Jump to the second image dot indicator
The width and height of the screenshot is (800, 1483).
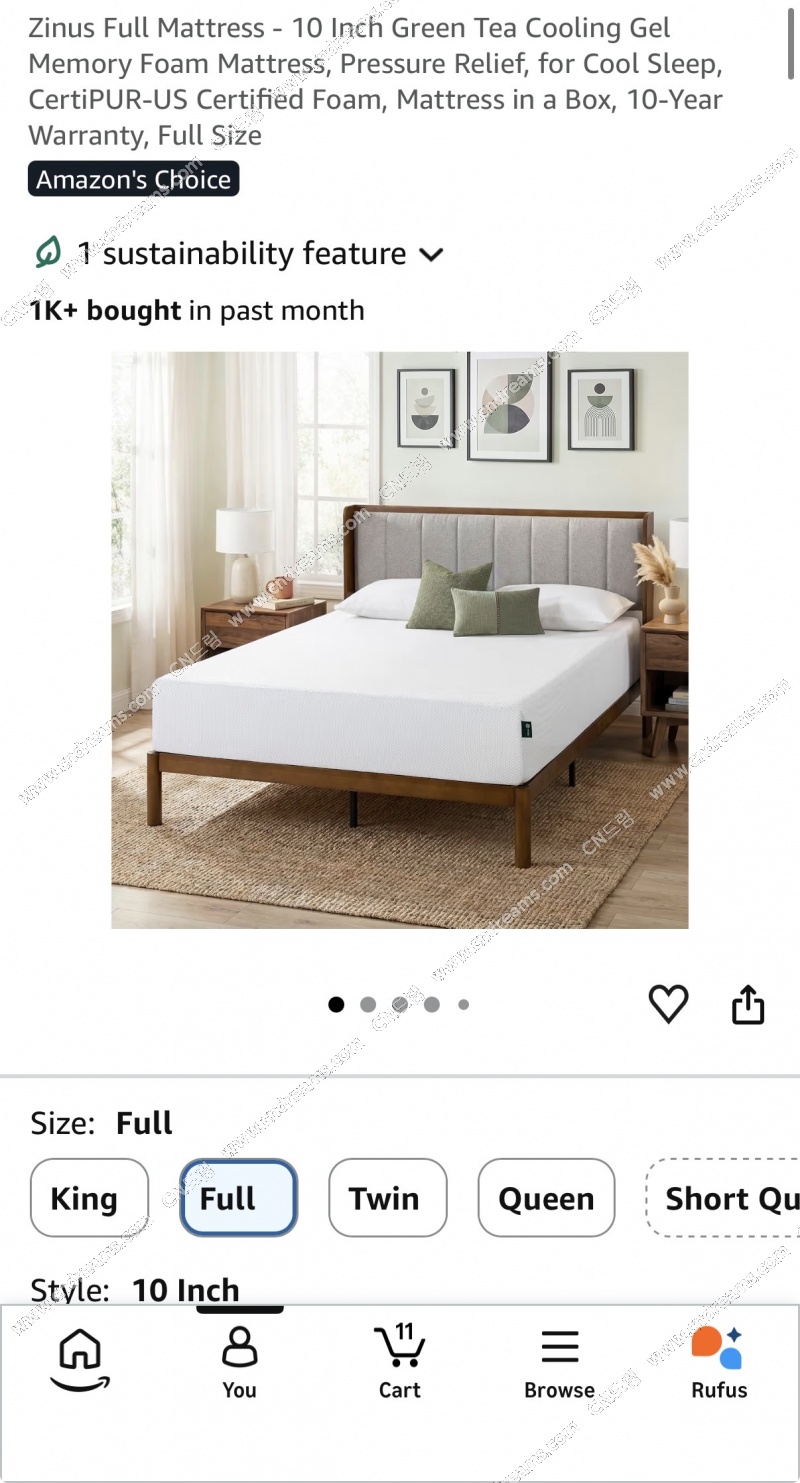click(368, 1004)
